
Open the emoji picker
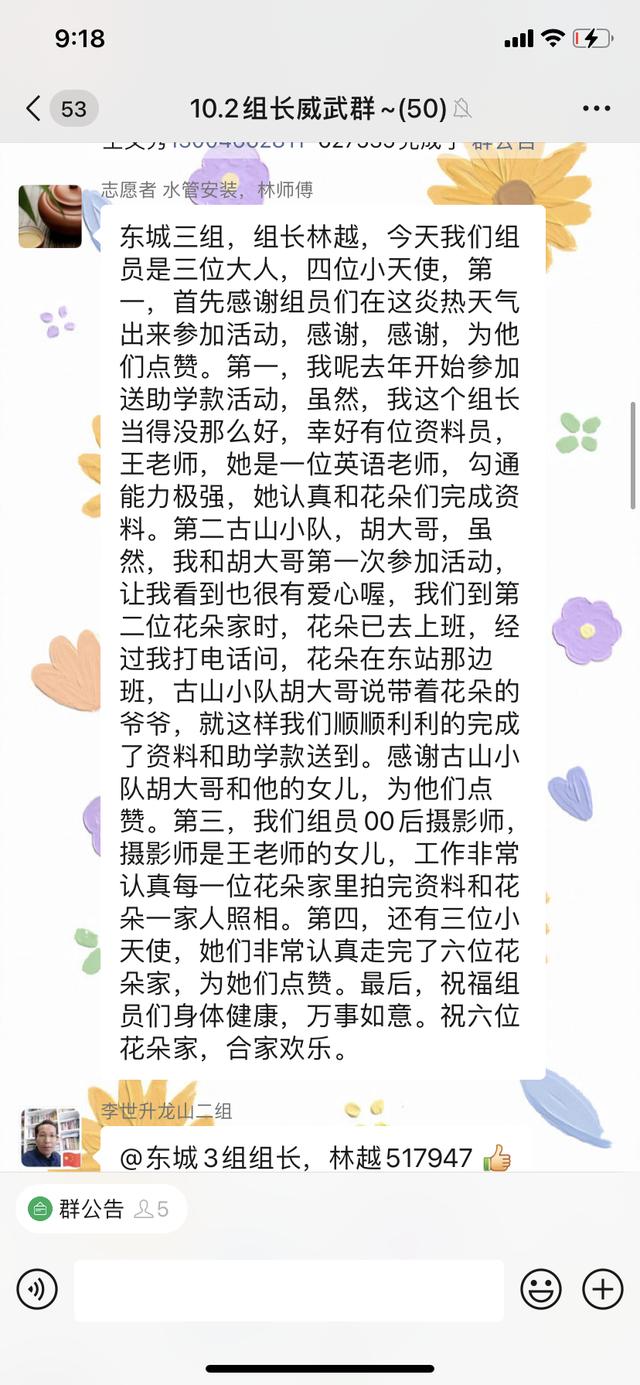(541, 1290)
